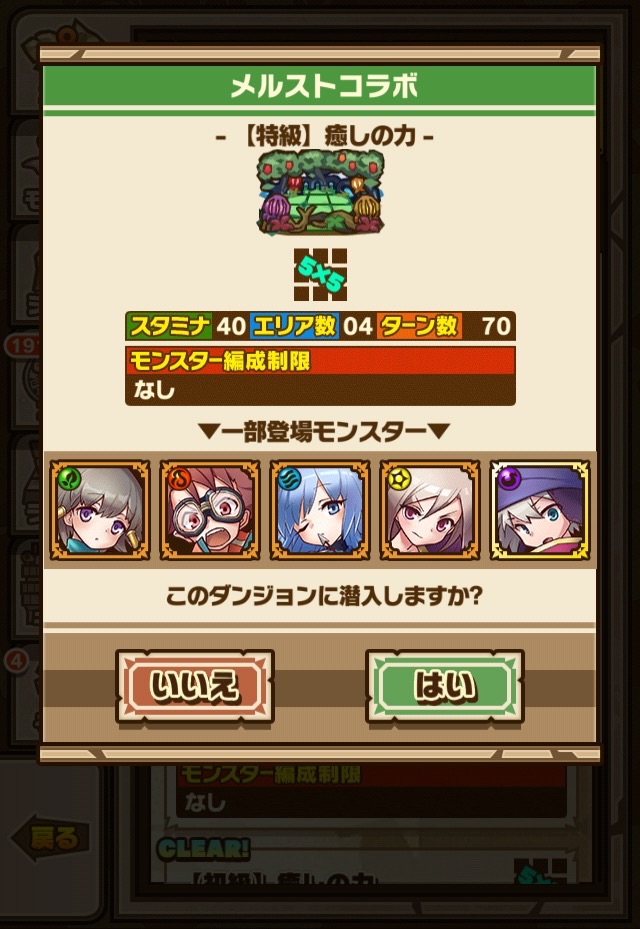View the blue water-element monster portrait
Image resolution: width=640 pixels, height=929 pixels.
[319, 511]
